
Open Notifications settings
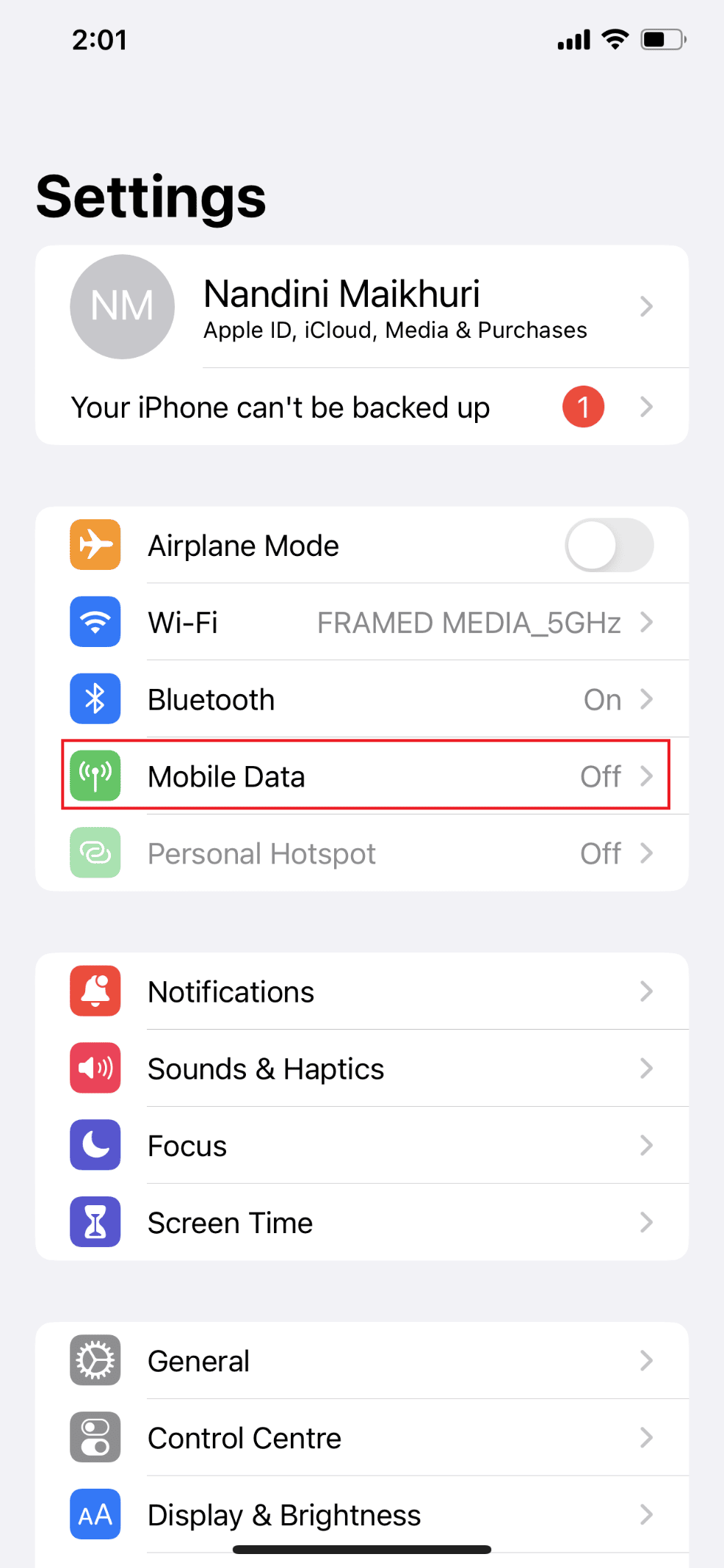click(x=361, y=992)
